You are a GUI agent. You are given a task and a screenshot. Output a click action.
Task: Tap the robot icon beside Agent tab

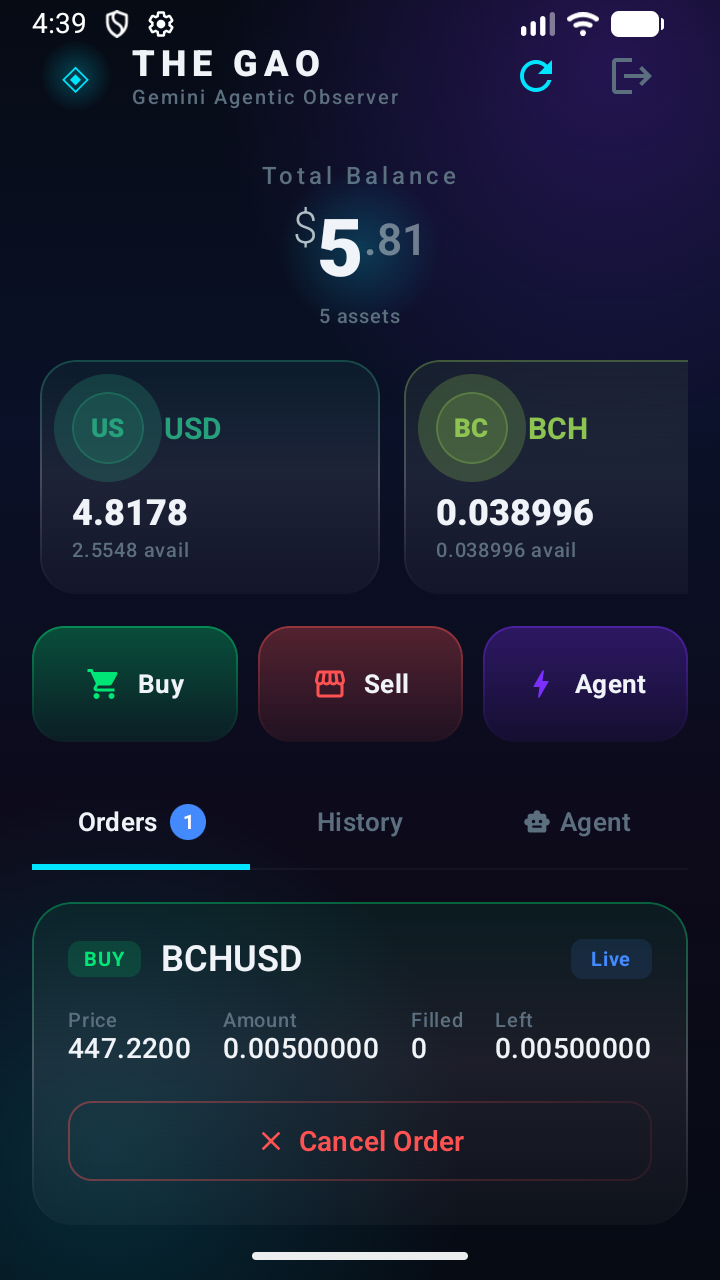(536, 822)
